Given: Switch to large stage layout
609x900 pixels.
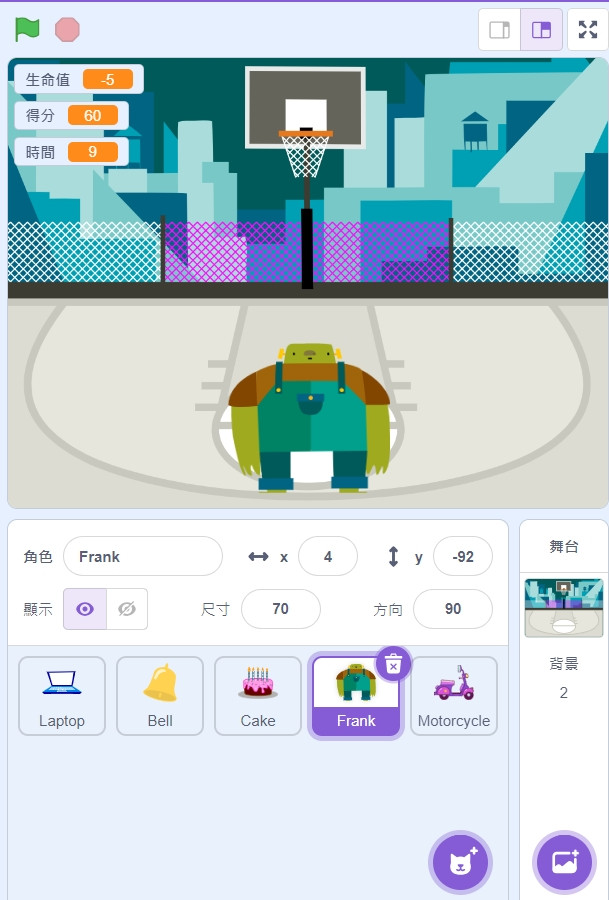Looking at the screenshot, I should [x=541, y=29].
